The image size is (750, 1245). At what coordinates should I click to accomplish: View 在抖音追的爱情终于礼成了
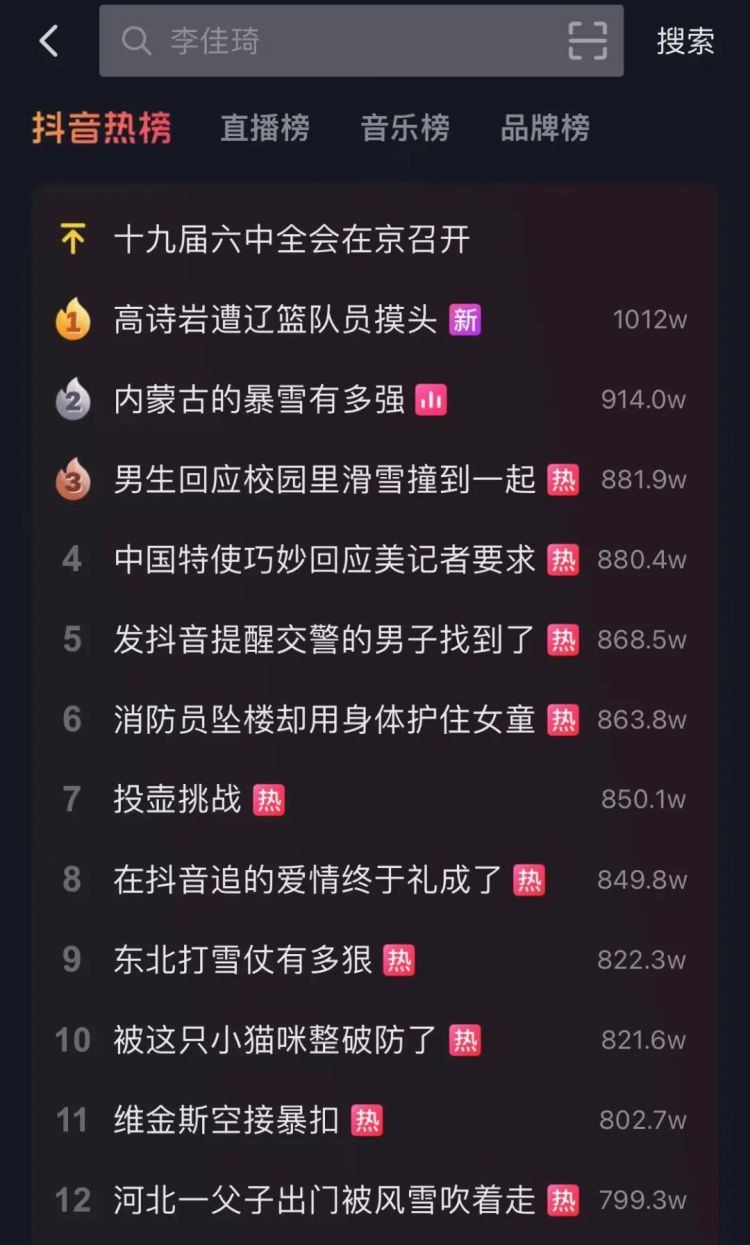coord(308,880)
